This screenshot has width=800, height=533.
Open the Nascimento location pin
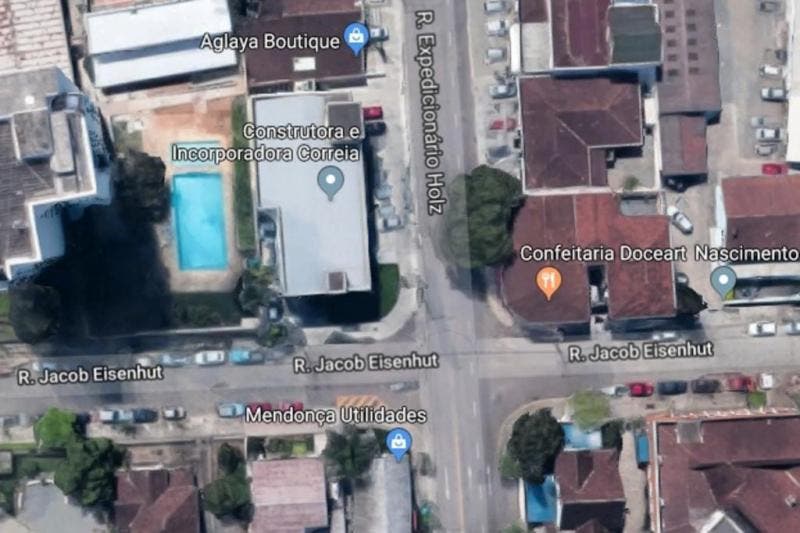pos(723,280)
